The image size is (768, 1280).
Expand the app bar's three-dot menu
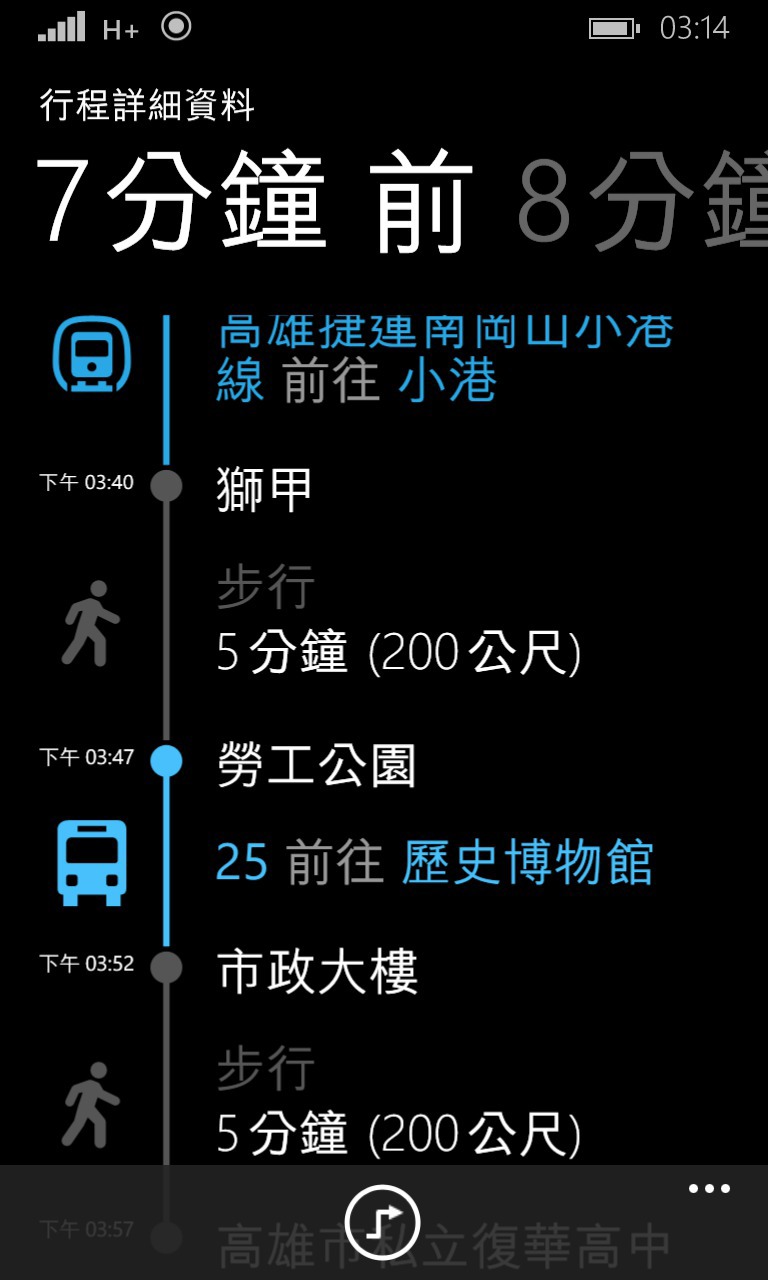pyautogui.click(x=709, y=1188)
